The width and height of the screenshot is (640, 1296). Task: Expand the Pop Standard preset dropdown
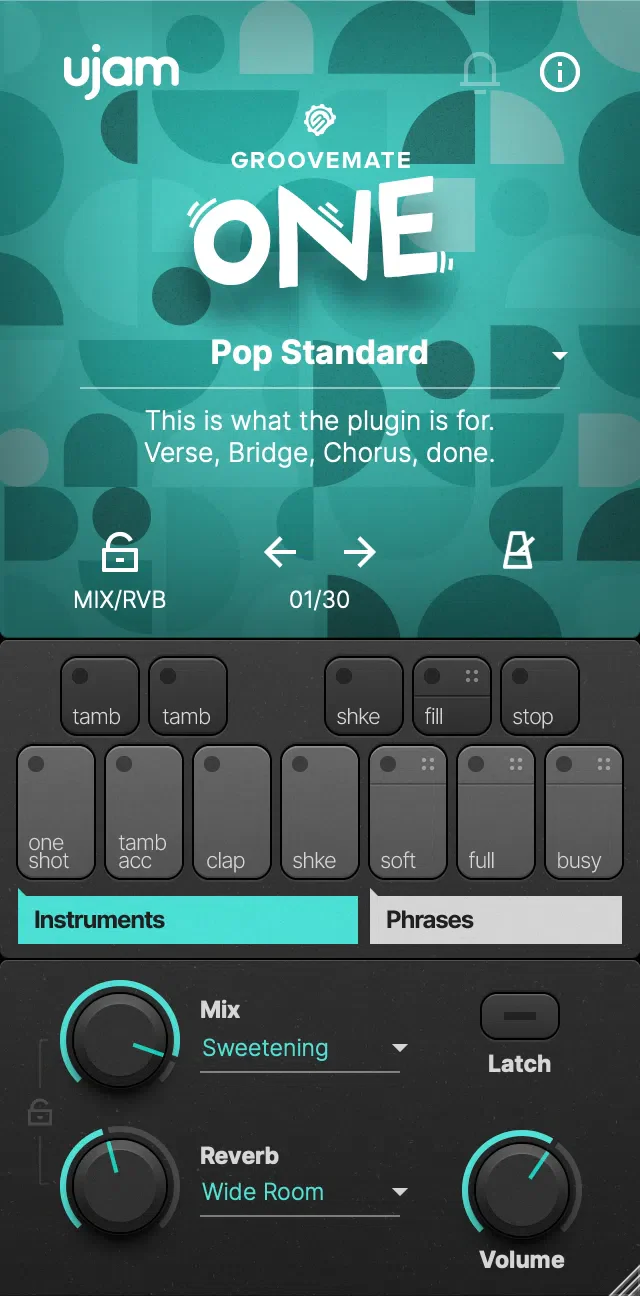click(560, 355)
